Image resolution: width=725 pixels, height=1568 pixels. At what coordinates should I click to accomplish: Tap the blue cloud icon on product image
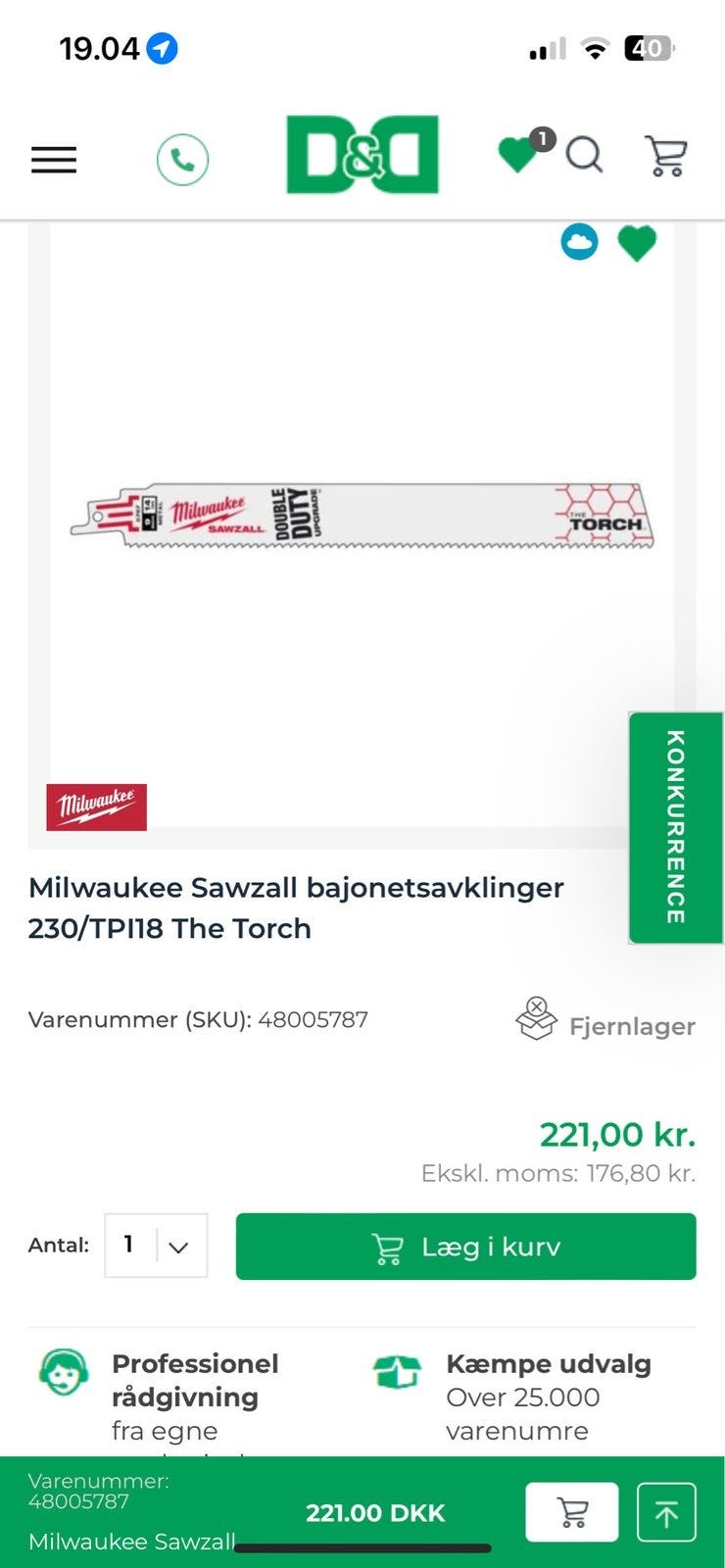[x=579, y=242]
